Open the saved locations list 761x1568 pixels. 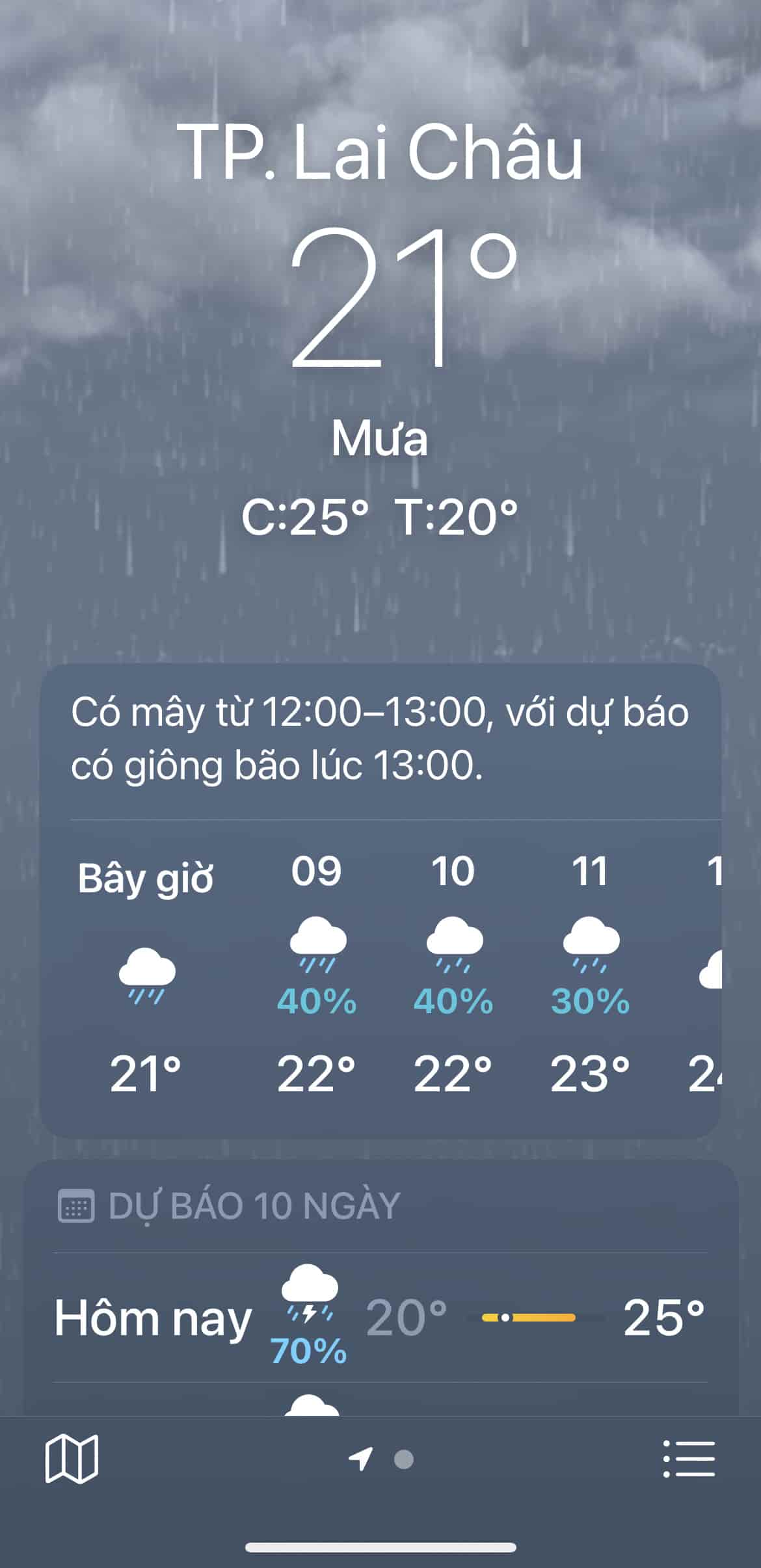pos(689,1459)
